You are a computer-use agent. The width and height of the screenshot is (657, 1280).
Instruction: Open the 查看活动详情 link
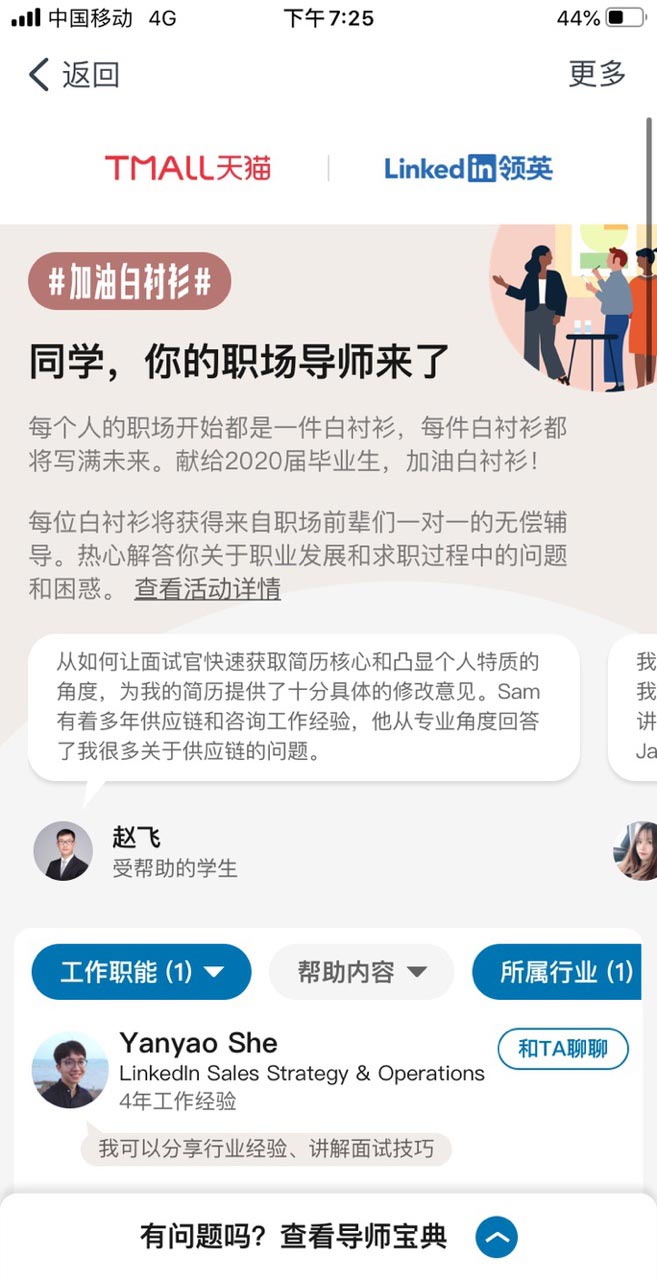tap(207, 589)
